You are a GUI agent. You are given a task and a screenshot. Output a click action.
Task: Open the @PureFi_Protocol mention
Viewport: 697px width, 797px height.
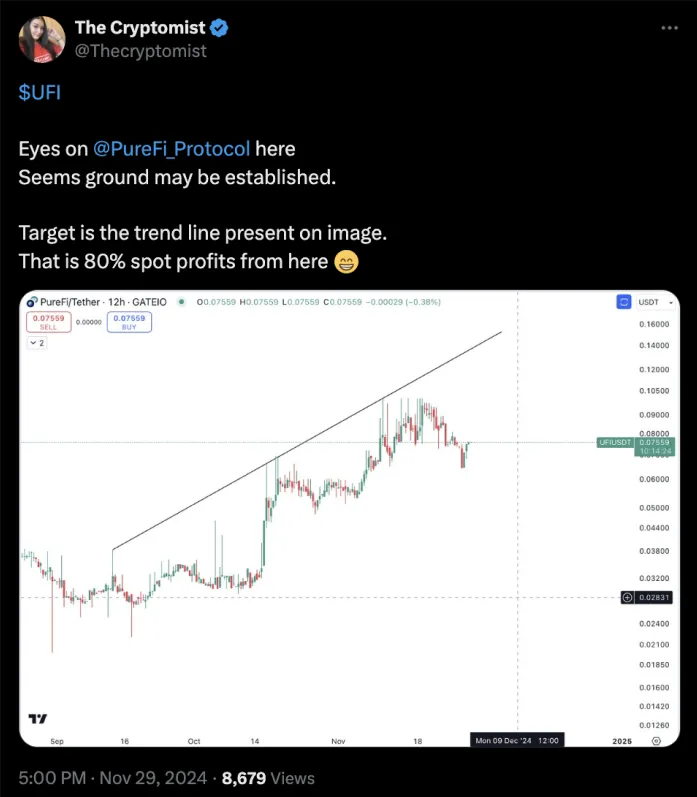tap(171, 149)
